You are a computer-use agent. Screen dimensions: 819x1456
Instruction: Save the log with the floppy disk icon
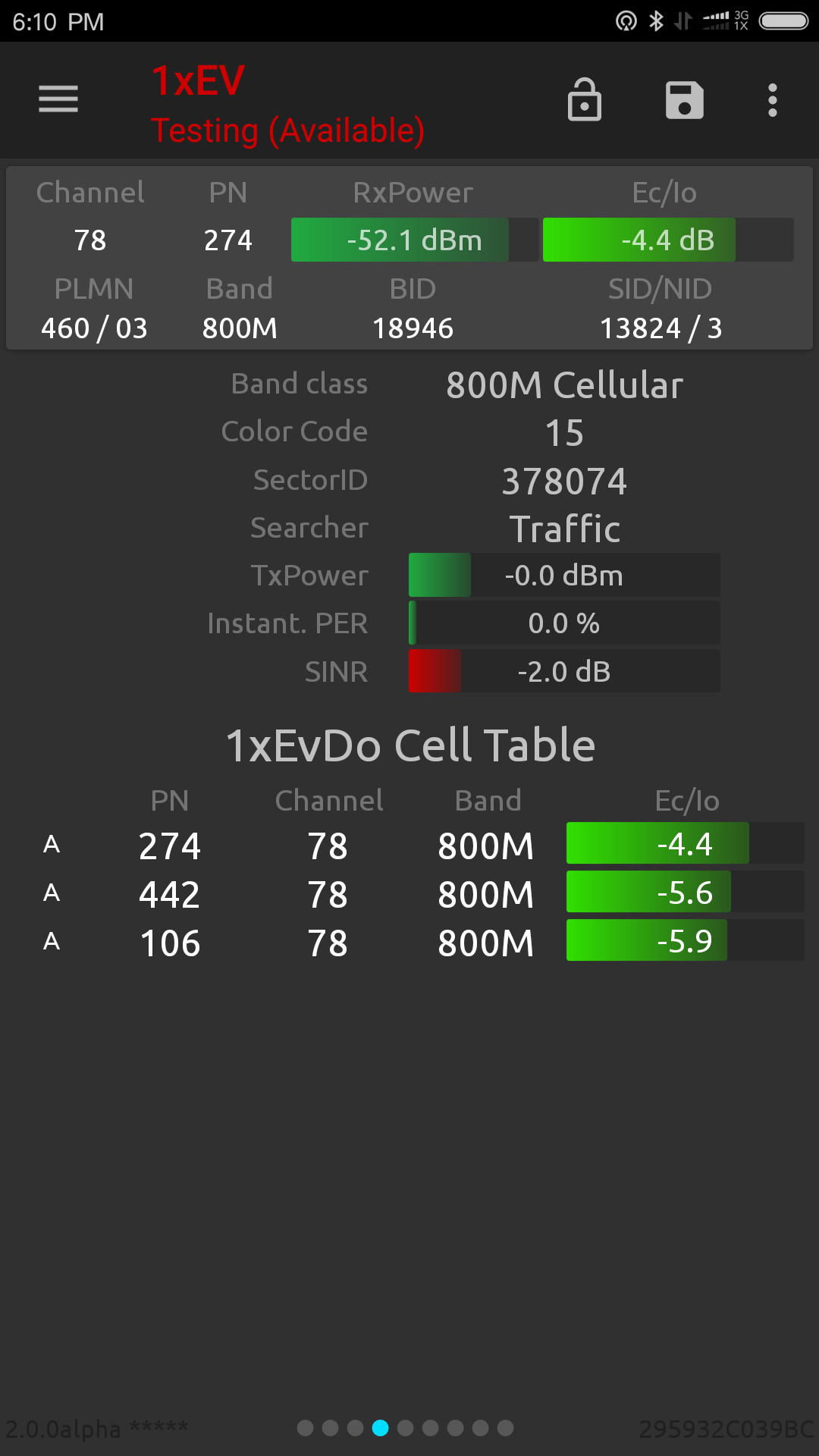click(685, 100)
